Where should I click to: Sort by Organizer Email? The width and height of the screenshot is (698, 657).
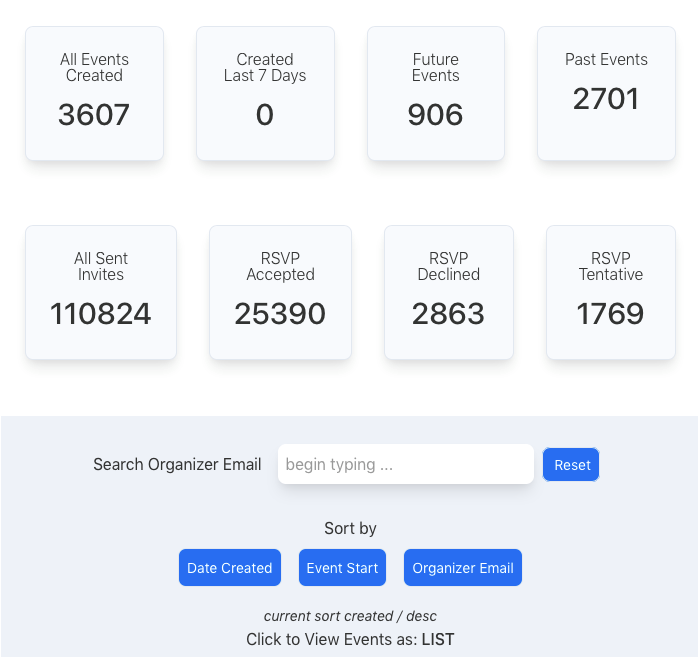click(x=463, y=568)
